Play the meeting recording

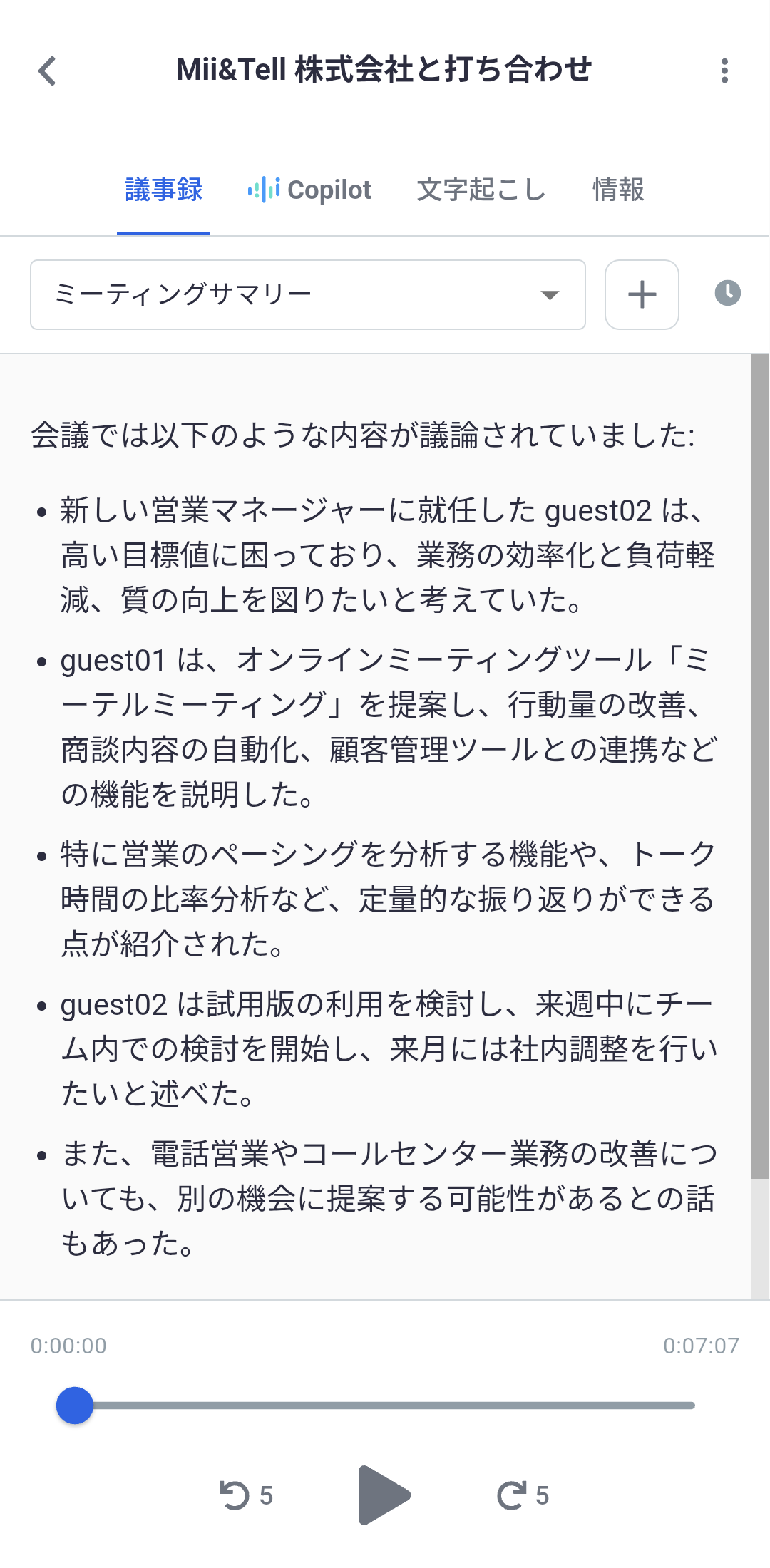click(x=384, y=1495)
